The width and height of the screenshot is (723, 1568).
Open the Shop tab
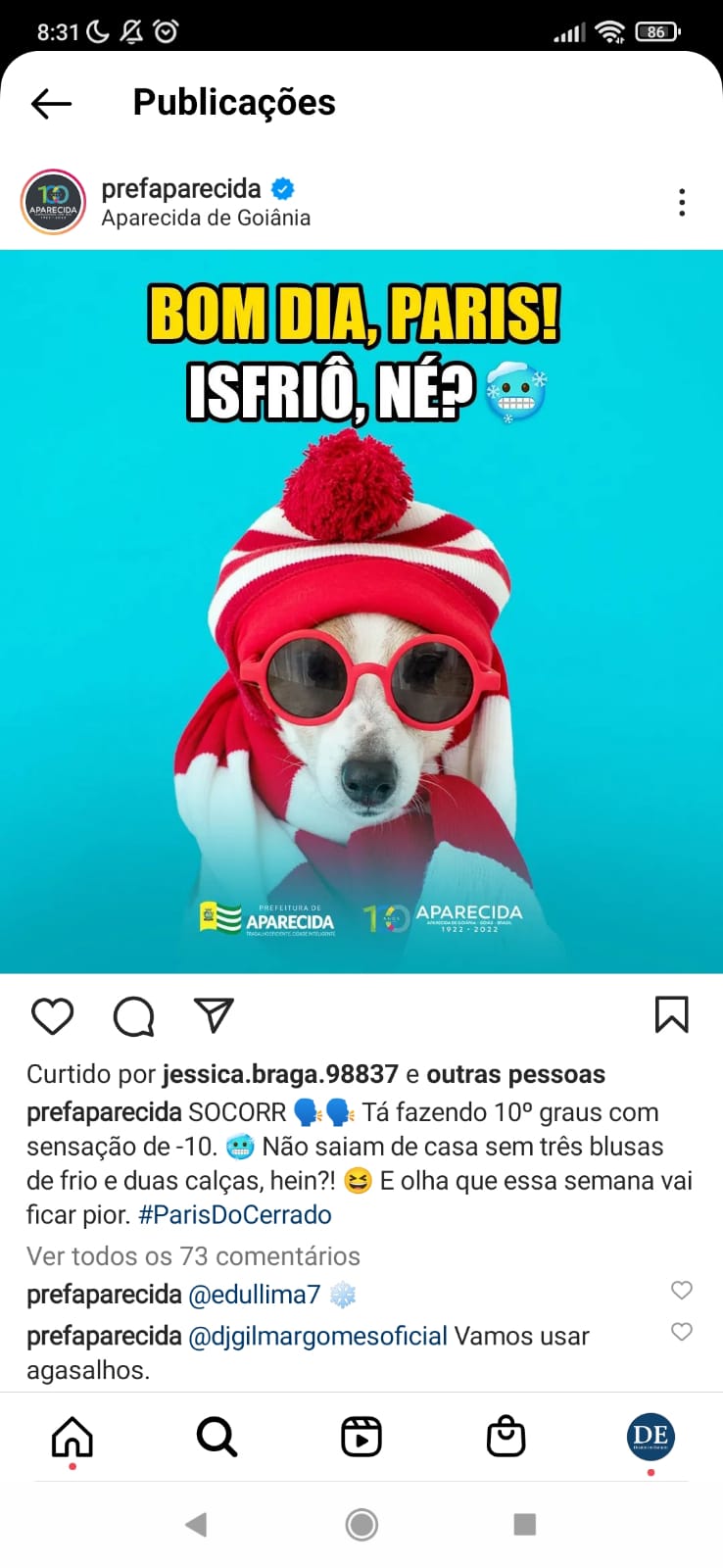pyautogui.click(x=506, y=1438)
